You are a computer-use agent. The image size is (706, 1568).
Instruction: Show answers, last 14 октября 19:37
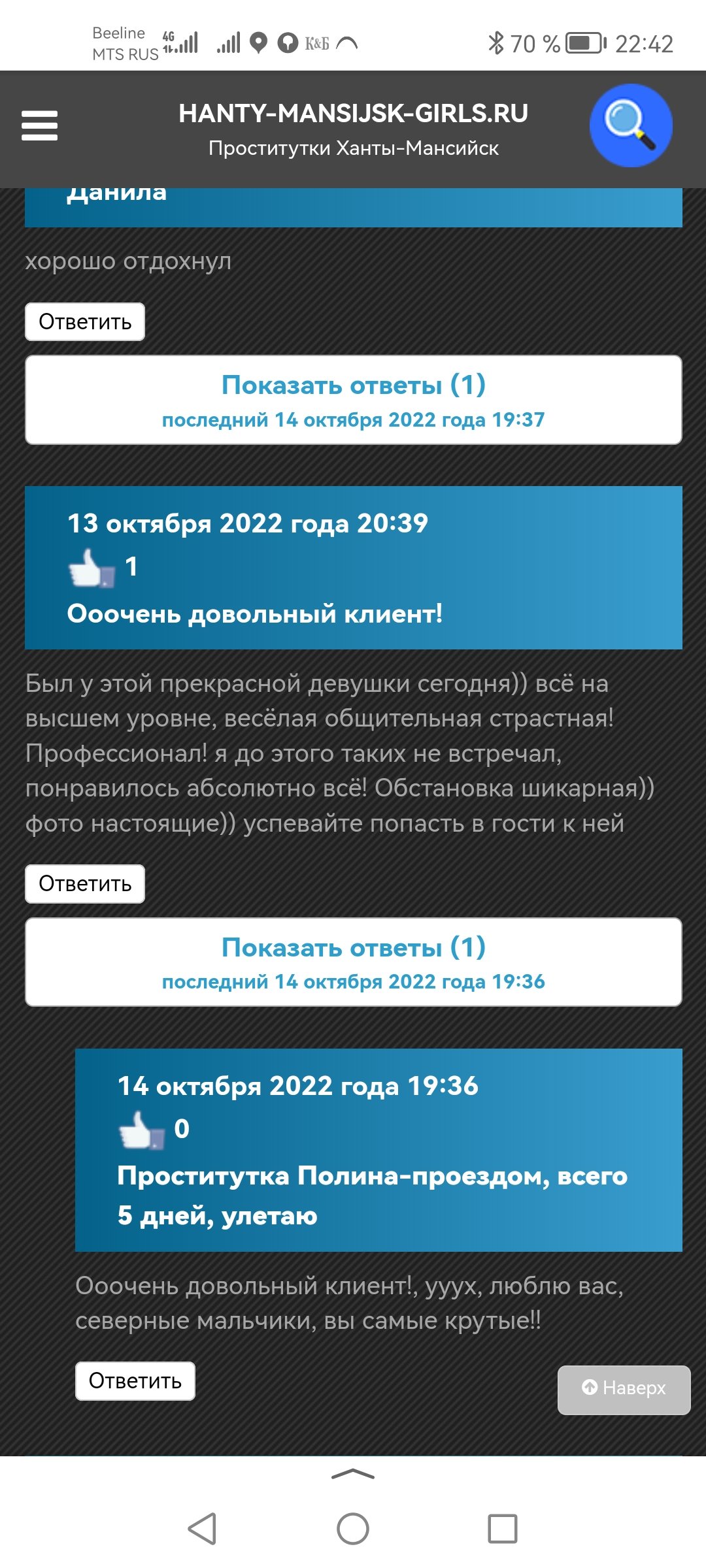[354, 400]
